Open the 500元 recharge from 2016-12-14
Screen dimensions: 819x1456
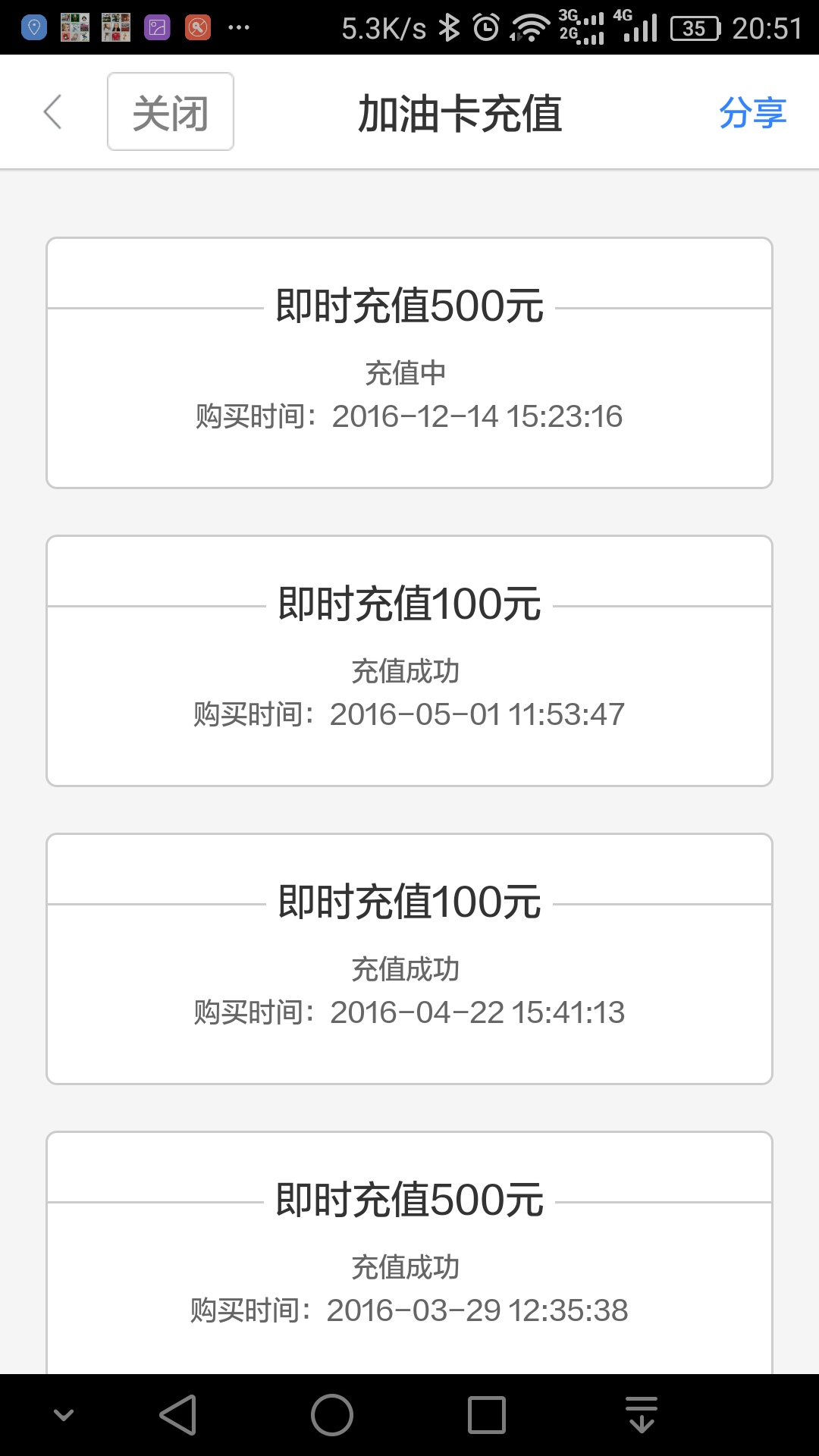[409, 362]
